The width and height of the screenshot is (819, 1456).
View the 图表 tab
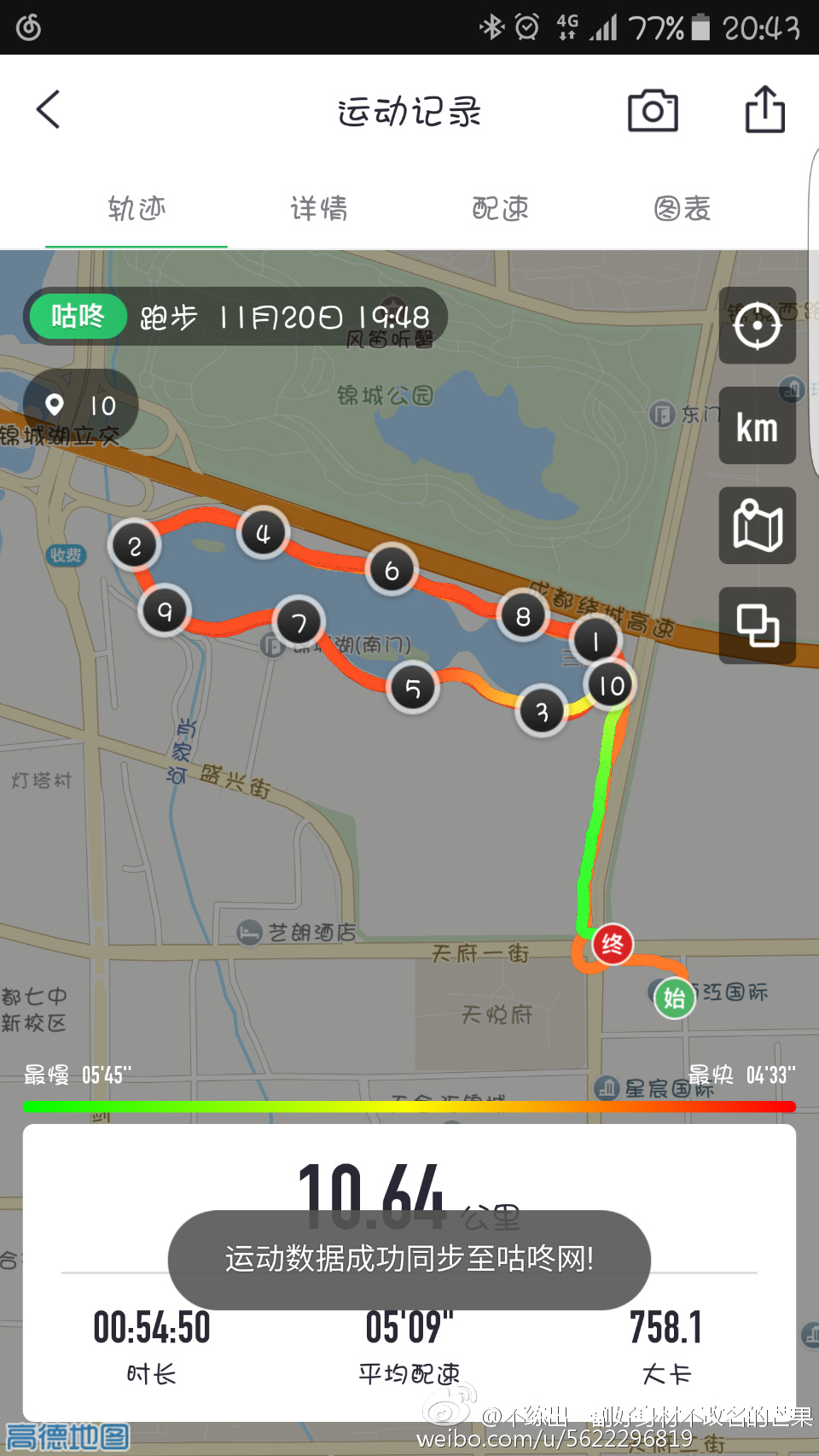tap(682, 208)
